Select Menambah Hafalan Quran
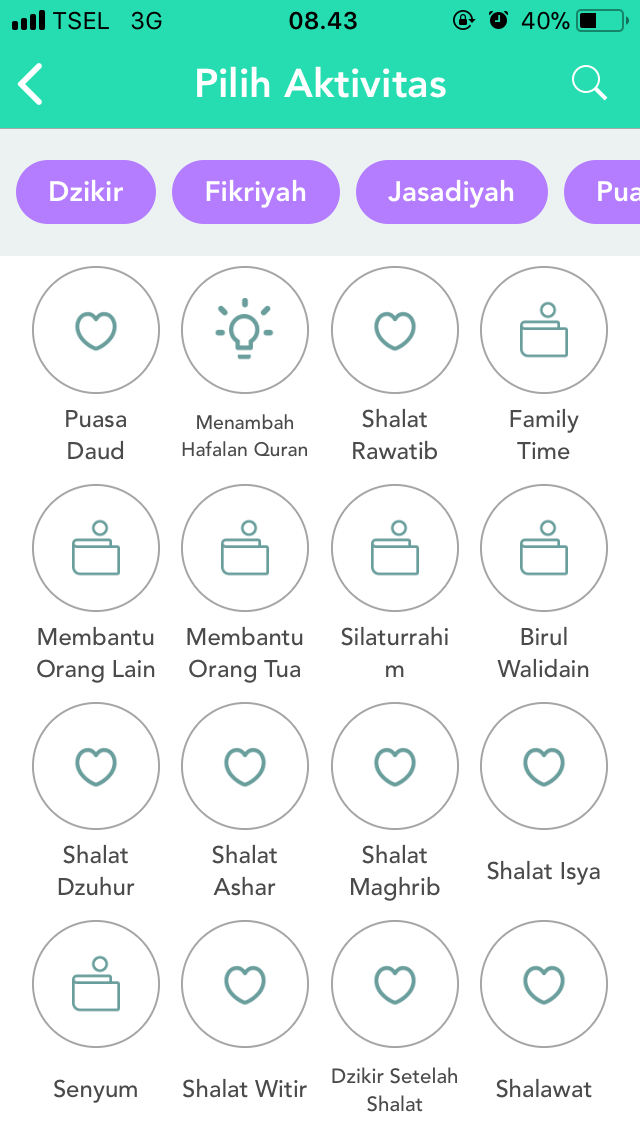 coord(245,330)
